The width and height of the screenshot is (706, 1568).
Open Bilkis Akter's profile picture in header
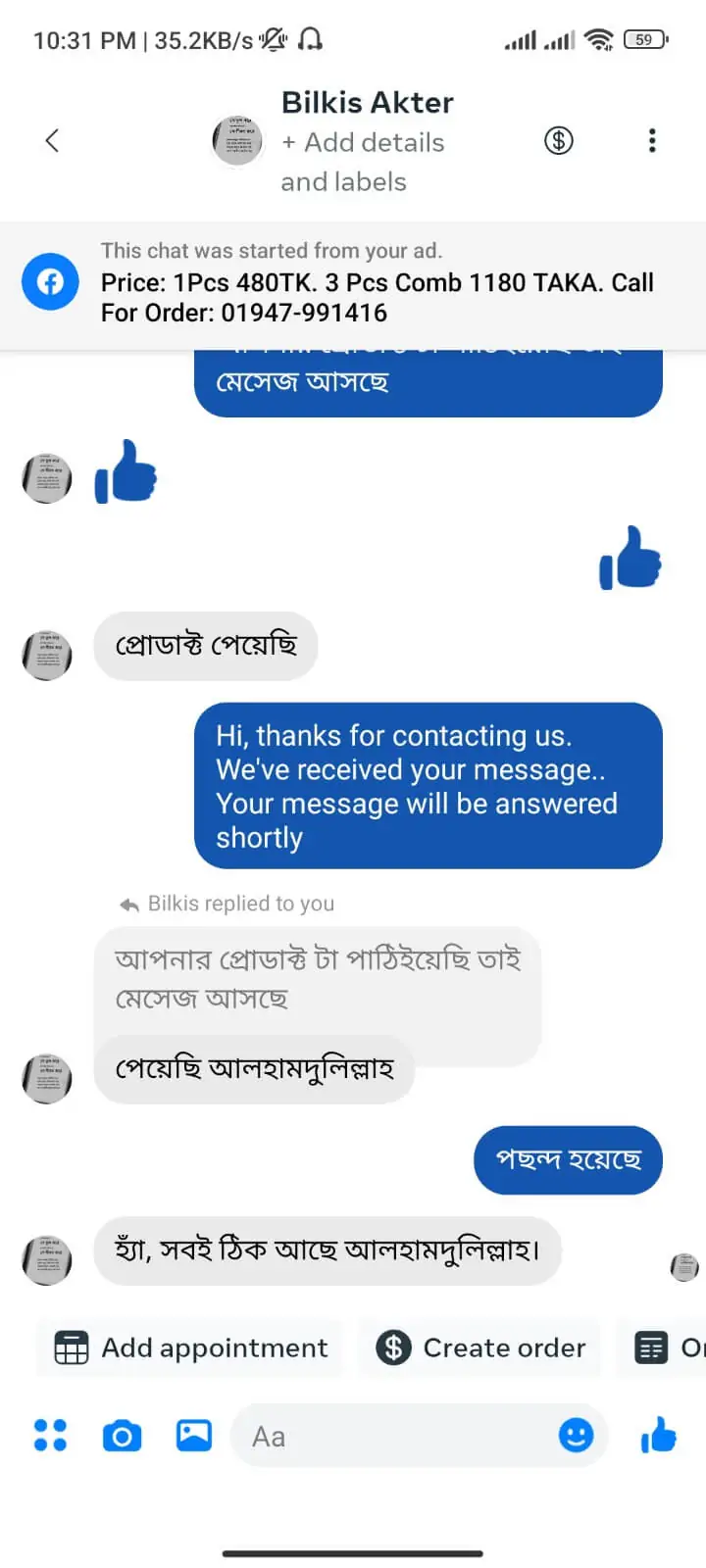(238, 141)
